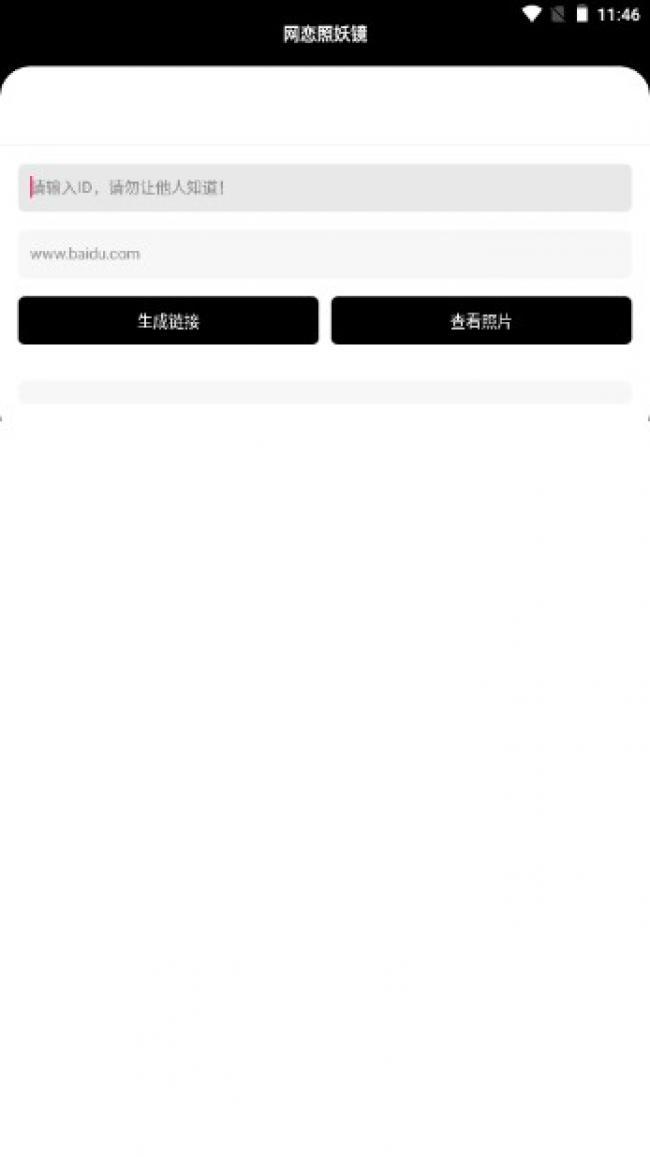Tap the 查看照片 button

[x=481, y=321]
